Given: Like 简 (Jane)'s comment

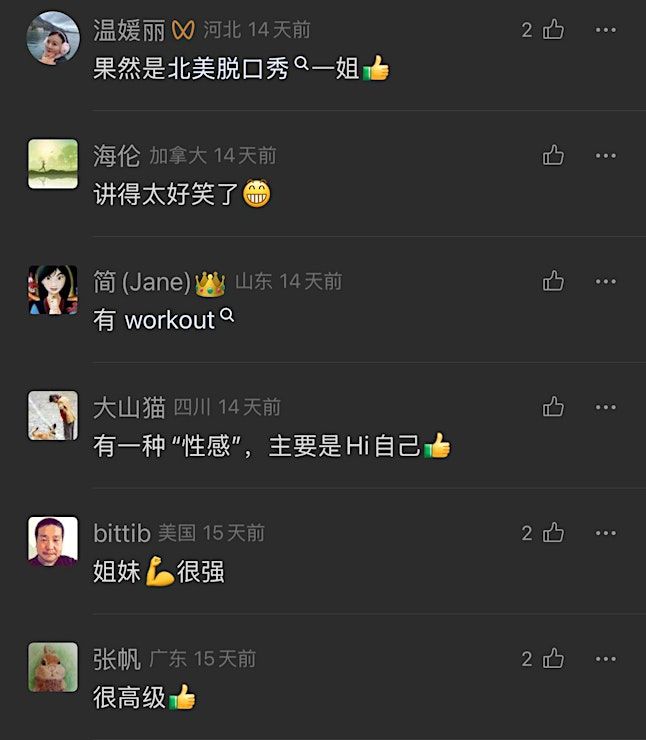Looking at the screenshot, I should (553, 282).
